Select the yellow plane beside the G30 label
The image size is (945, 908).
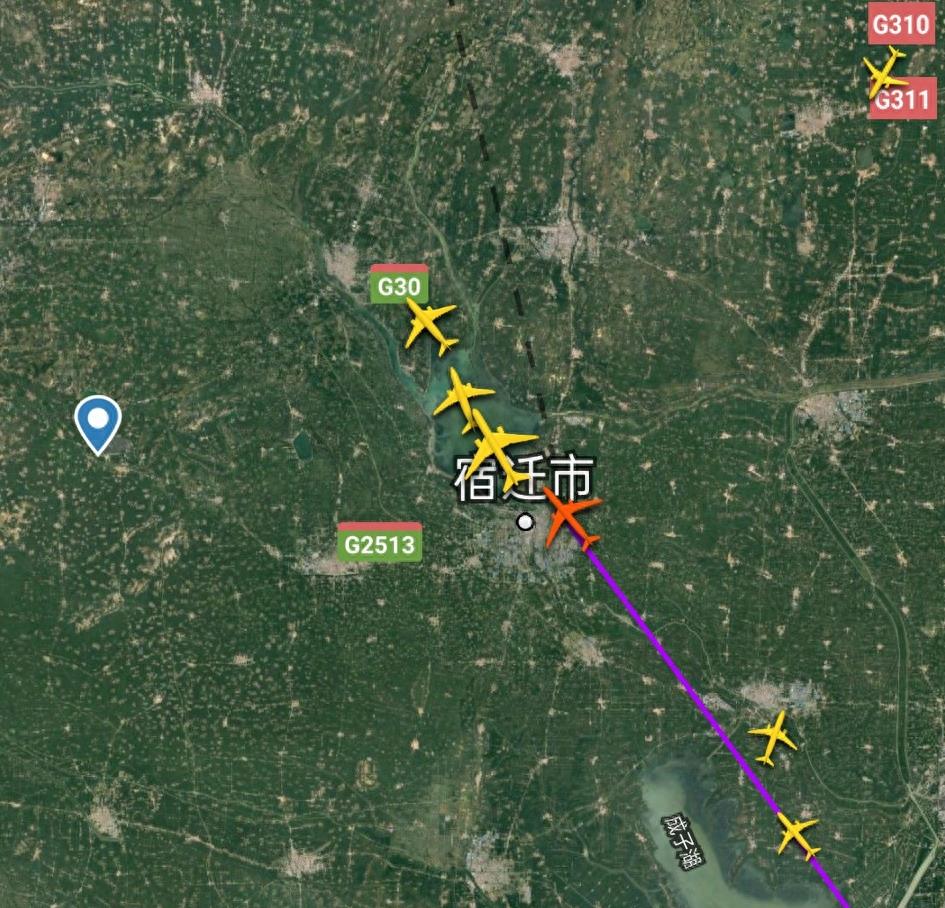pos(431,324)
